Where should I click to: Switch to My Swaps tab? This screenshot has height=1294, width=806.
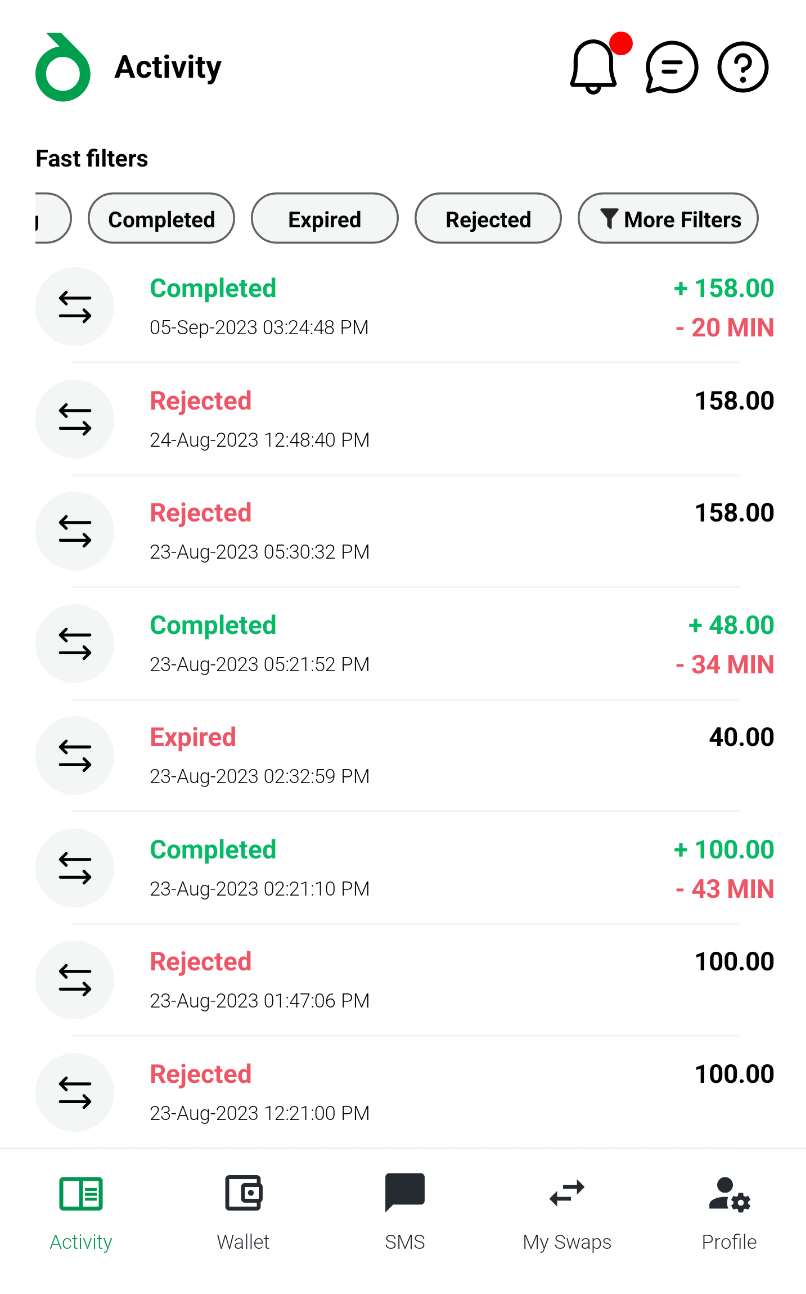pos(567,1213)
